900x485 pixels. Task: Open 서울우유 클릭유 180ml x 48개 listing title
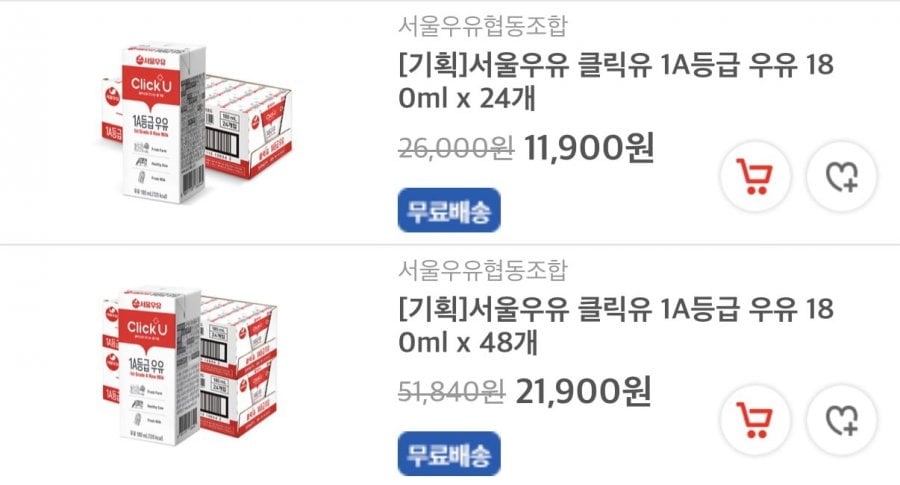615,326
